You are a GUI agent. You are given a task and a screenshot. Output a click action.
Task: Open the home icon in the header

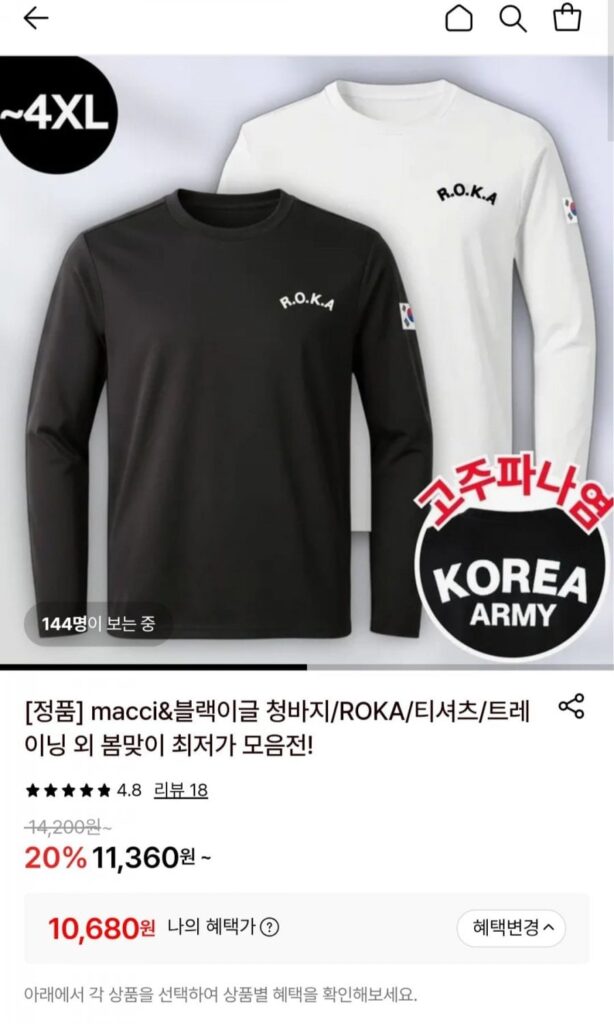459,19
